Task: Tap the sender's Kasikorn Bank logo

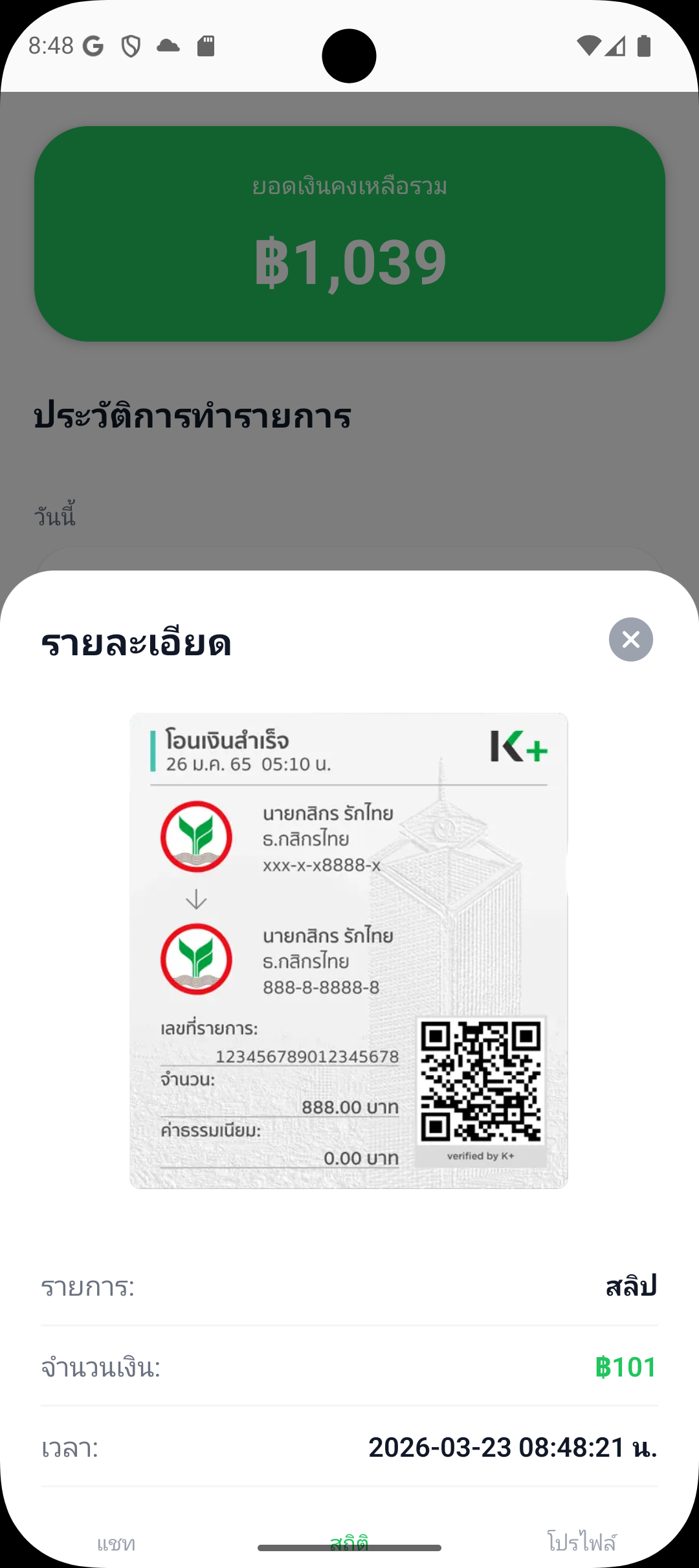Action: click(196, 834)
